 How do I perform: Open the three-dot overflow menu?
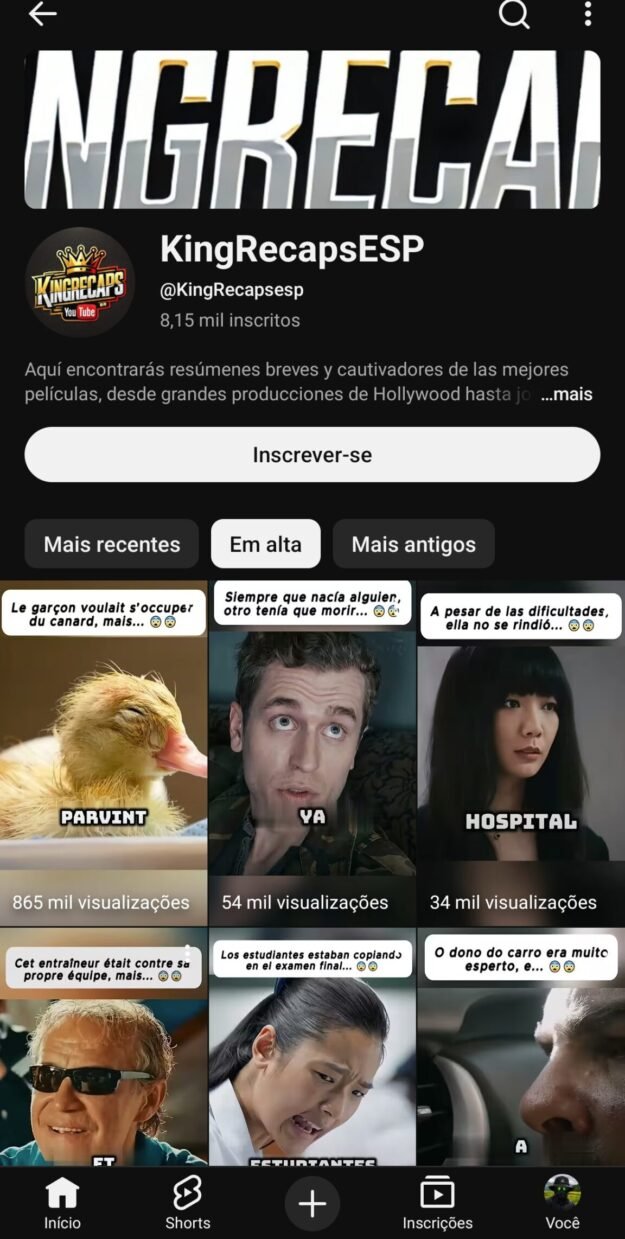[588, 14]
